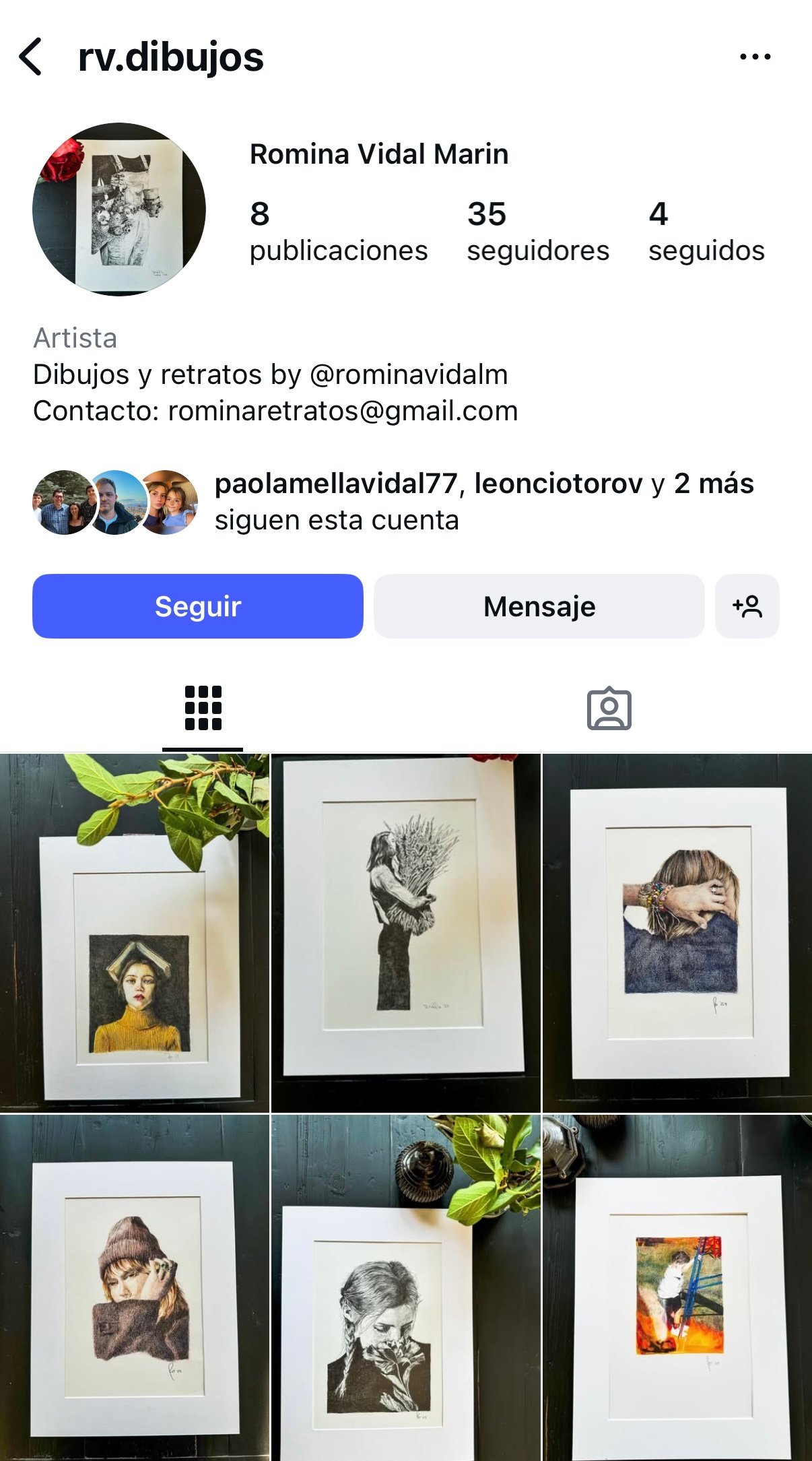Open the 4 seguidos list

pos(706,231)
